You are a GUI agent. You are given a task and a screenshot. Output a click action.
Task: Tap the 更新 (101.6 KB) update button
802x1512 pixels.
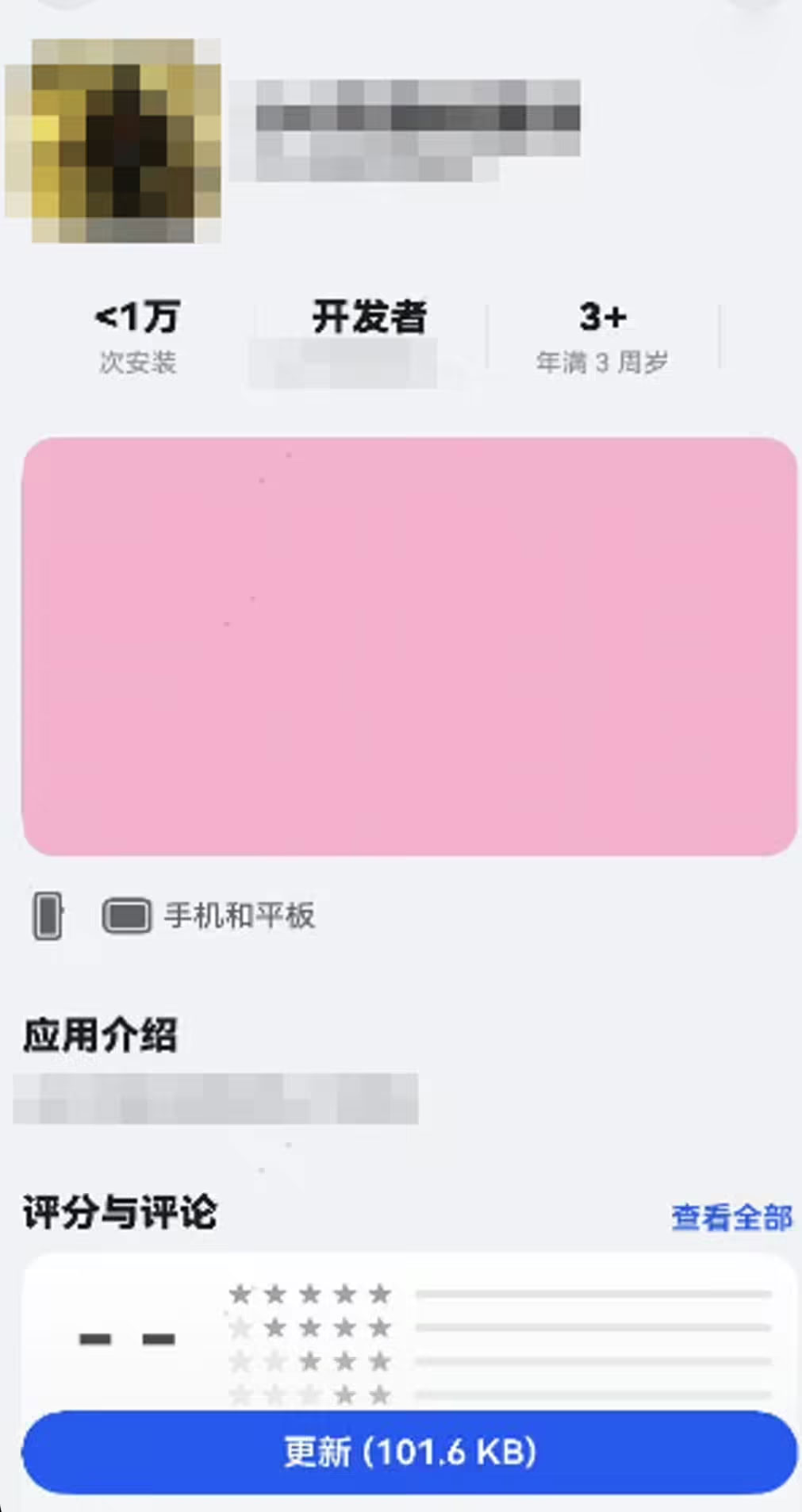409,1451
